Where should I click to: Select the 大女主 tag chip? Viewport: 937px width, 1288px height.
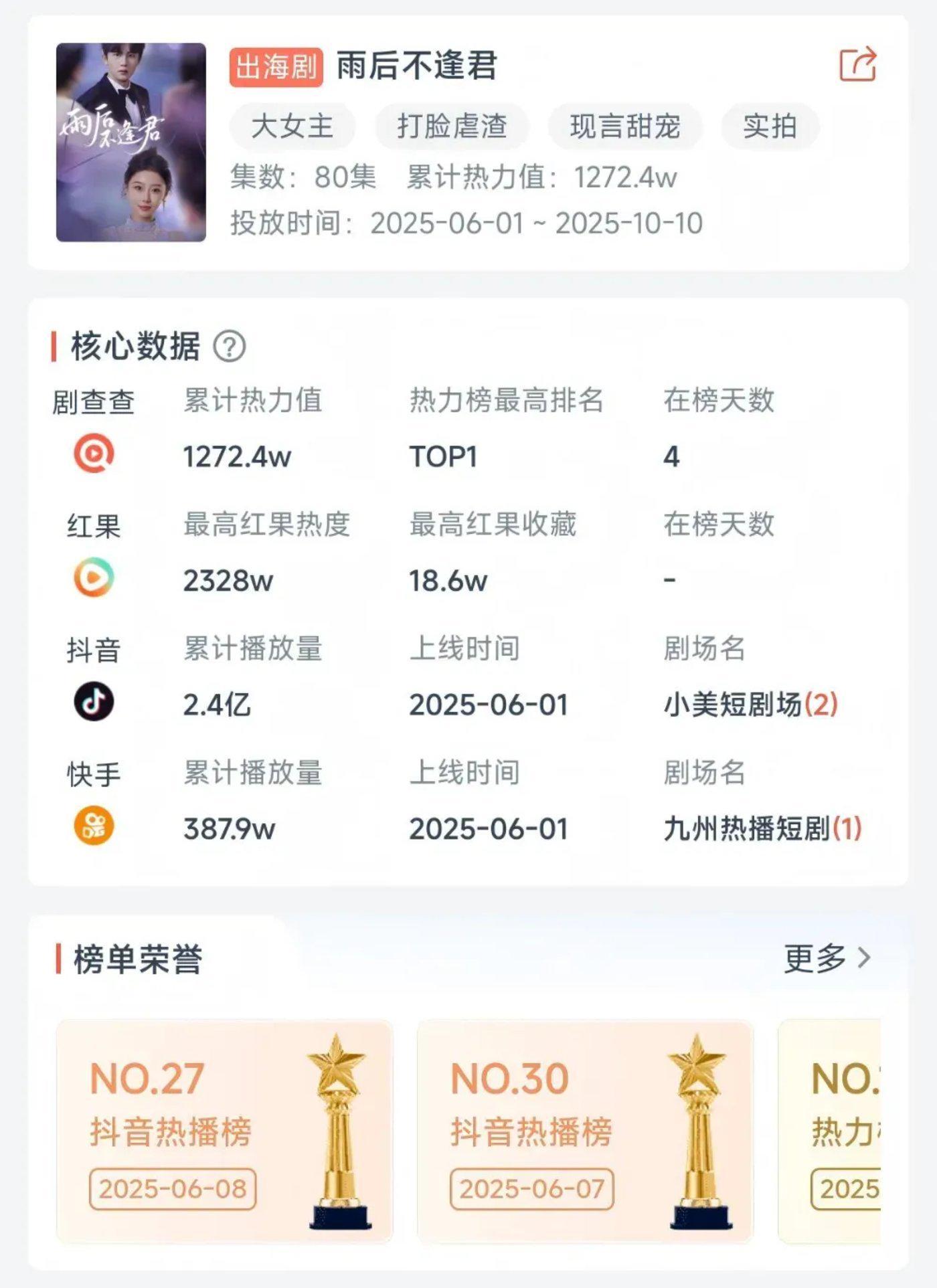pyautogui.click(x=292, y=126)
